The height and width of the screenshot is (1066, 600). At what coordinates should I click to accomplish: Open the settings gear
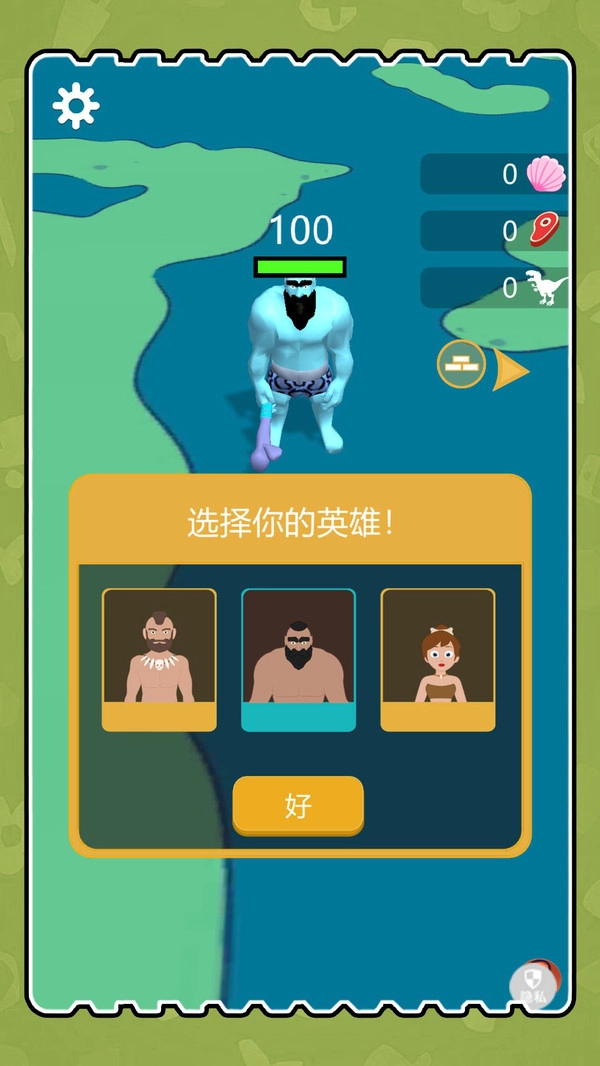click(76, 105)
